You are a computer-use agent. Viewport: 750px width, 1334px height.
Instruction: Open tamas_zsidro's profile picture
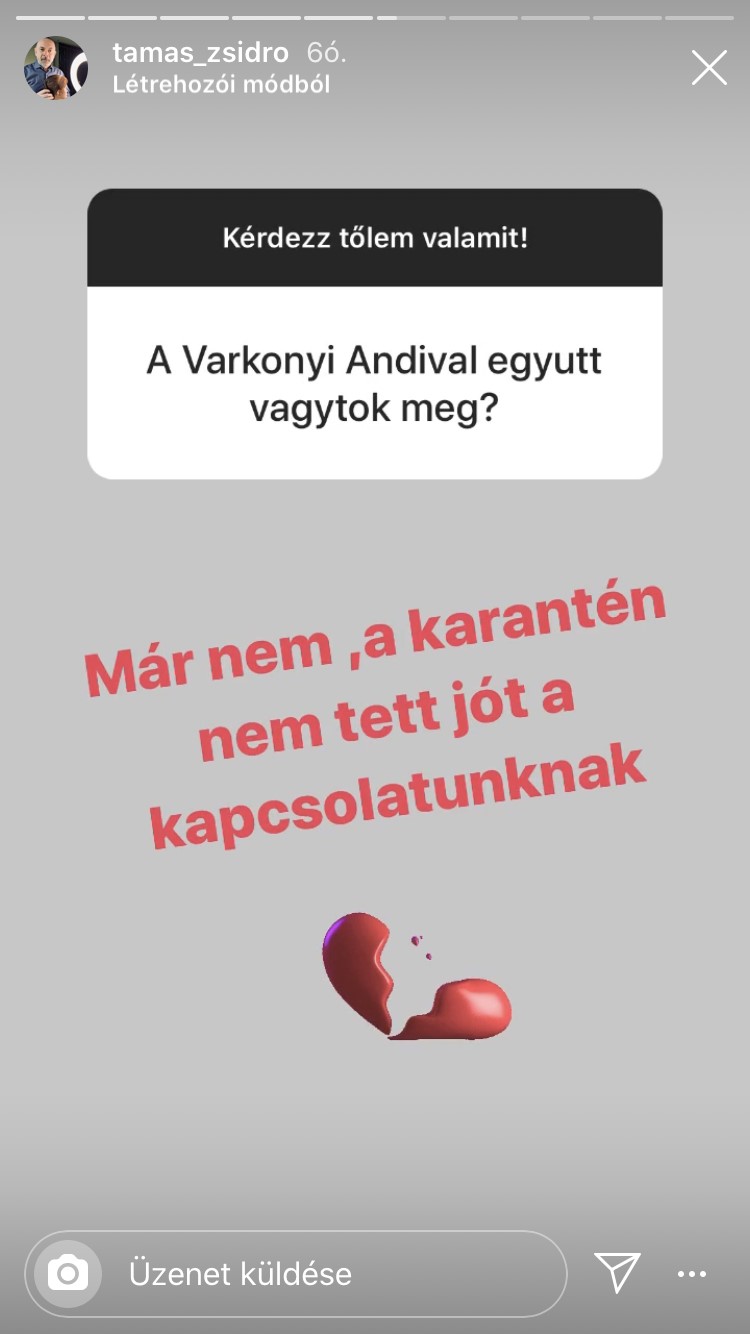[56, 67]
